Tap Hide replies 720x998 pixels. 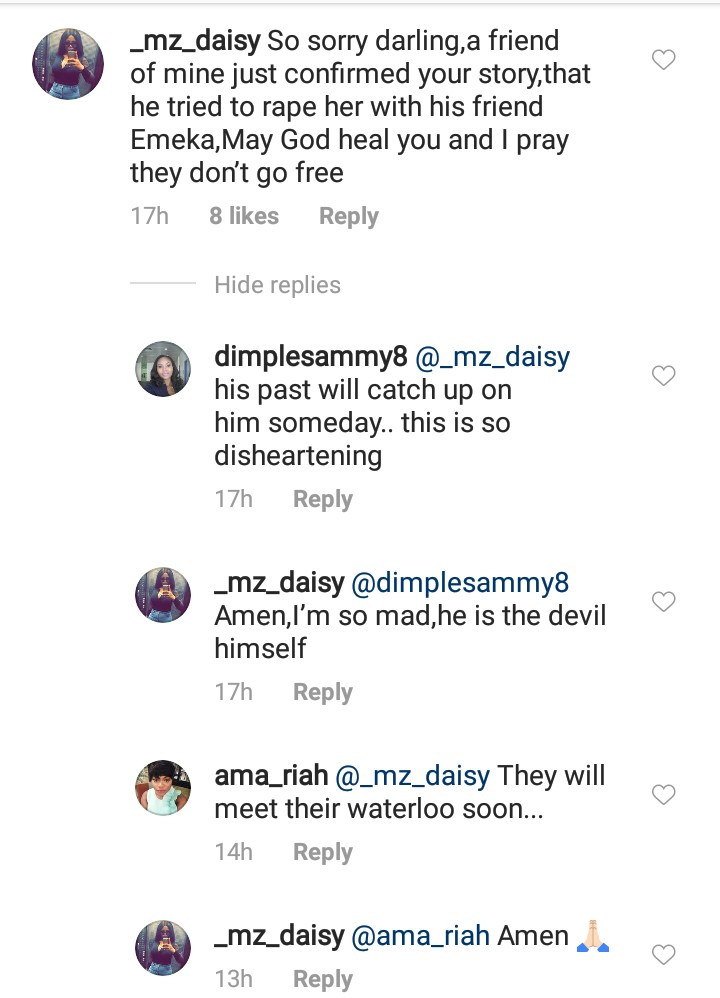[x=277, y=285]
